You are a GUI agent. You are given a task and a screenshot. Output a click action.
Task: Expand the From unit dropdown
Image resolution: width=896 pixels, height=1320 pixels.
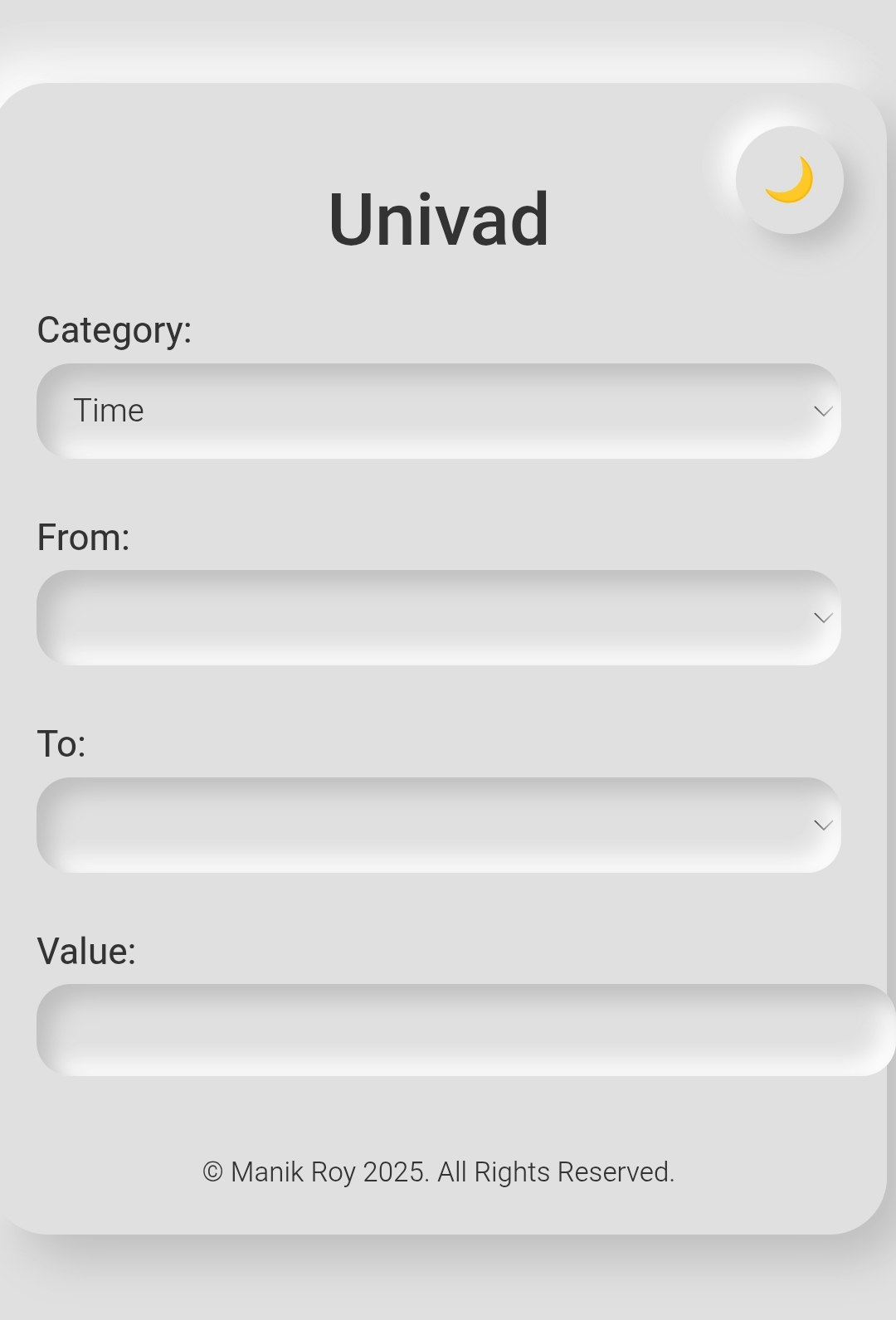point(440,617)
